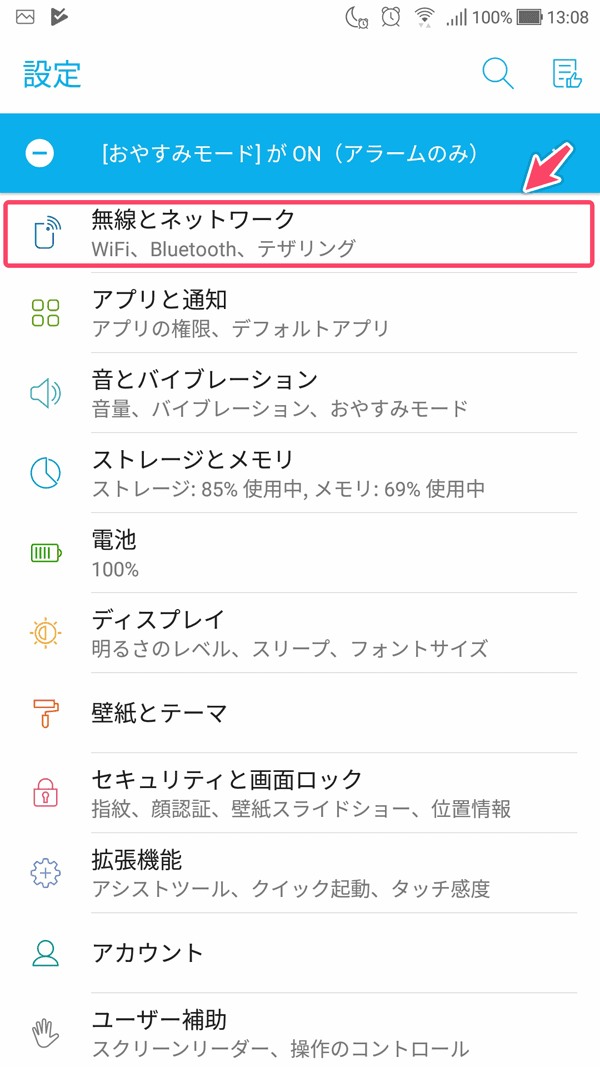Go to 音とバイブレーション
600x1067 pixels.
pos(300,393)
